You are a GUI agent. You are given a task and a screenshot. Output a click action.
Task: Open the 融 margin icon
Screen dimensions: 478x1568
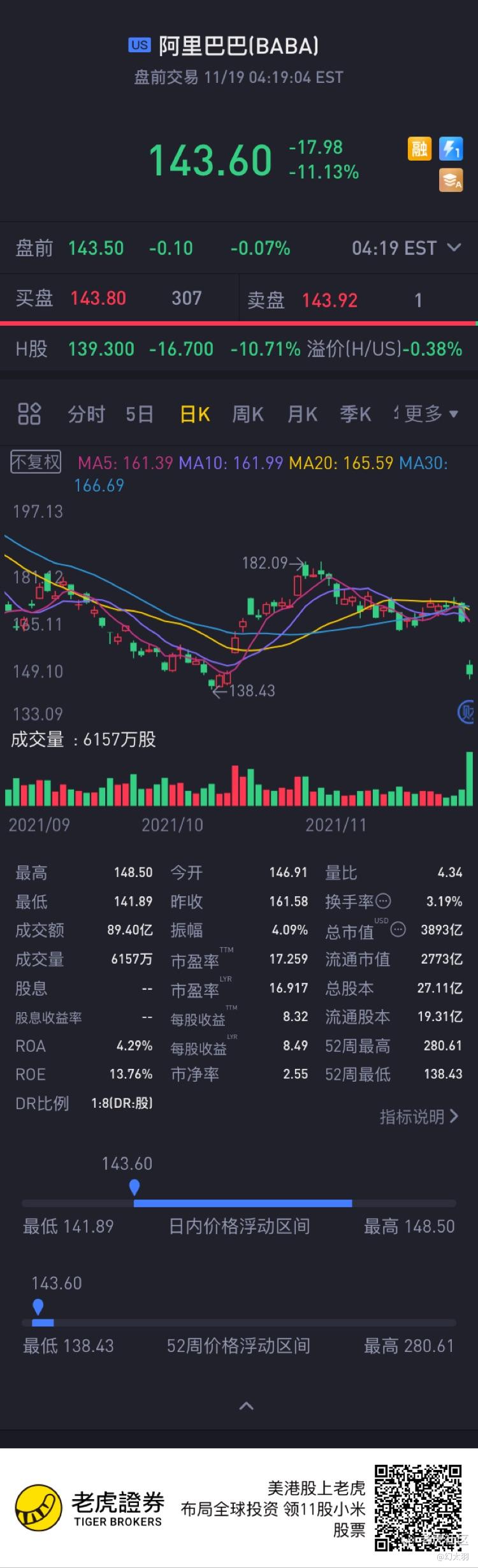pyautogui.click(x=419, y=149)
